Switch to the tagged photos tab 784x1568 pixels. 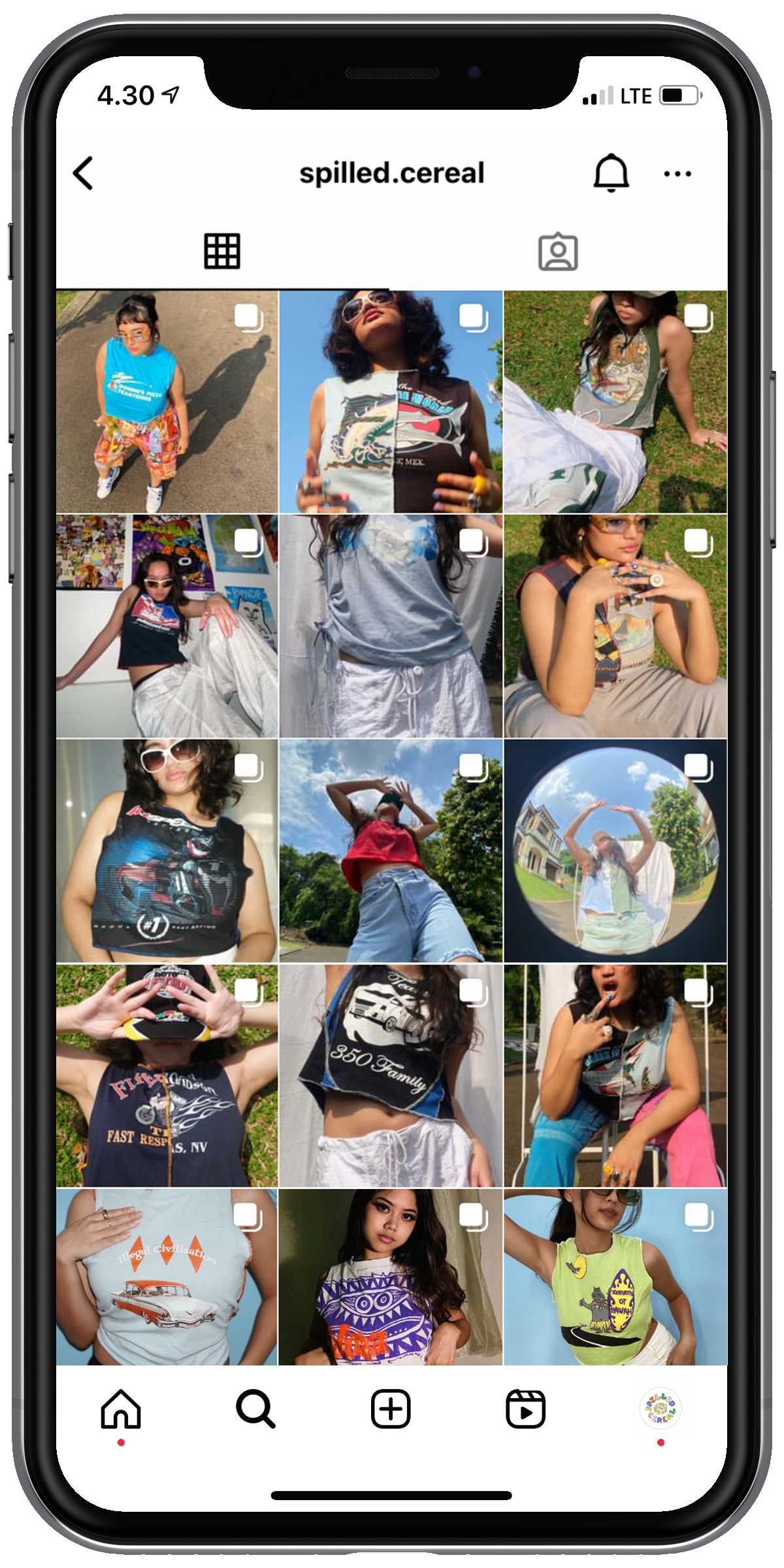(557, 252)
